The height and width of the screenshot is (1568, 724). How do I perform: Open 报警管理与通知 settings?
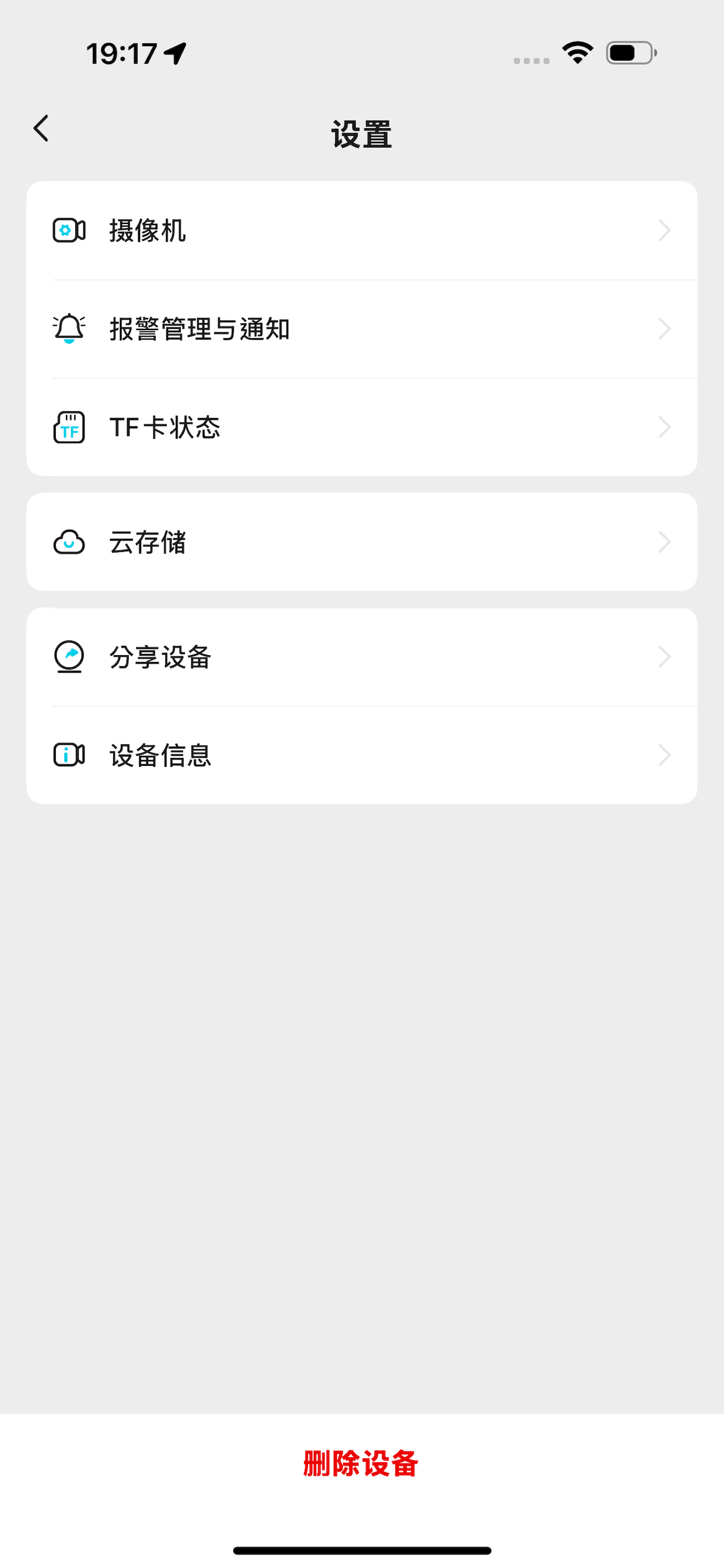(362, 330)
